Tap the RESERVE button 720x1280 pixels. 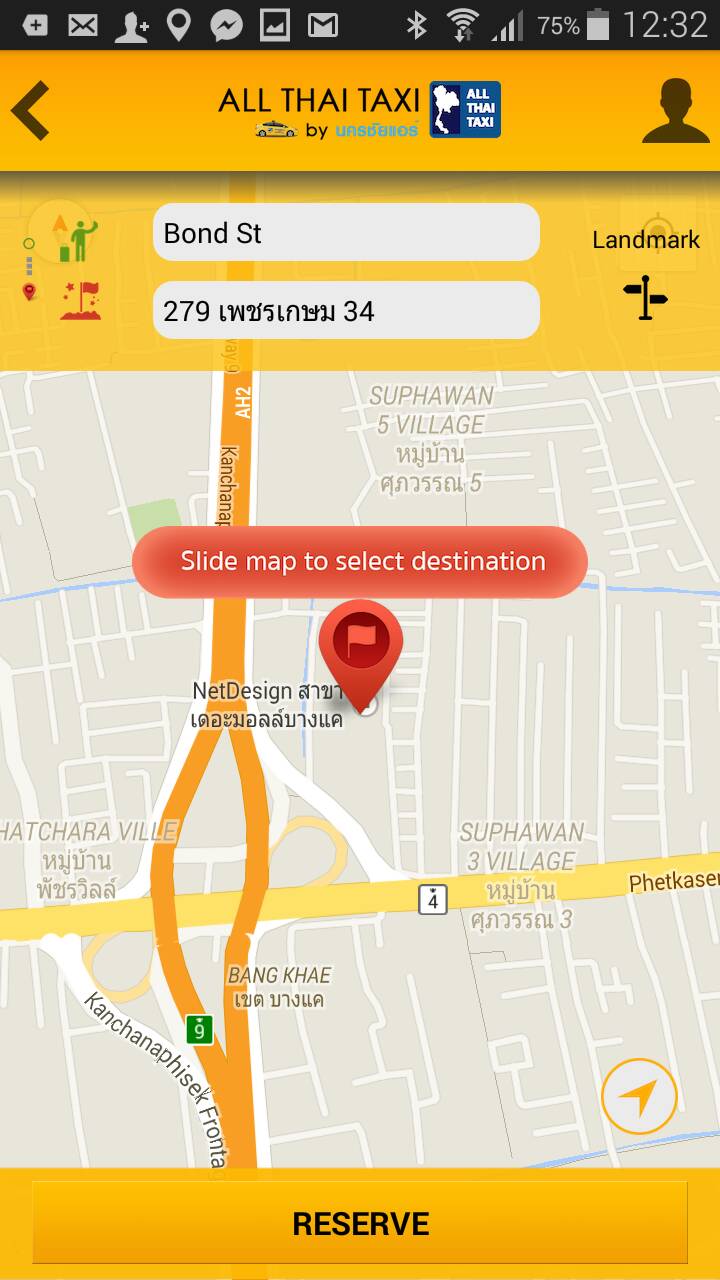coord(360,1223)
